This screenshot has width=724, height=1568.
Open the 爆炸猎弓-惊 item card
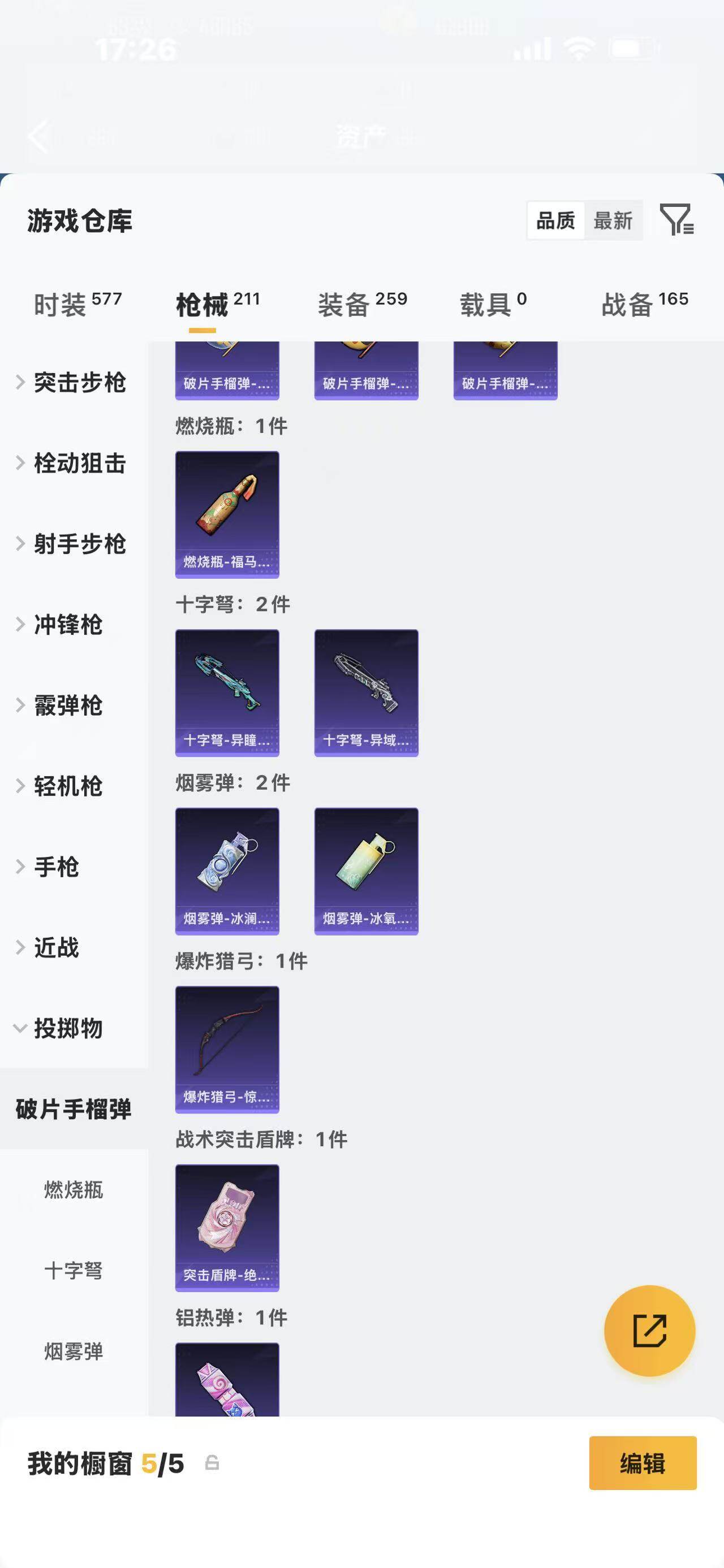pos(227,1049)
